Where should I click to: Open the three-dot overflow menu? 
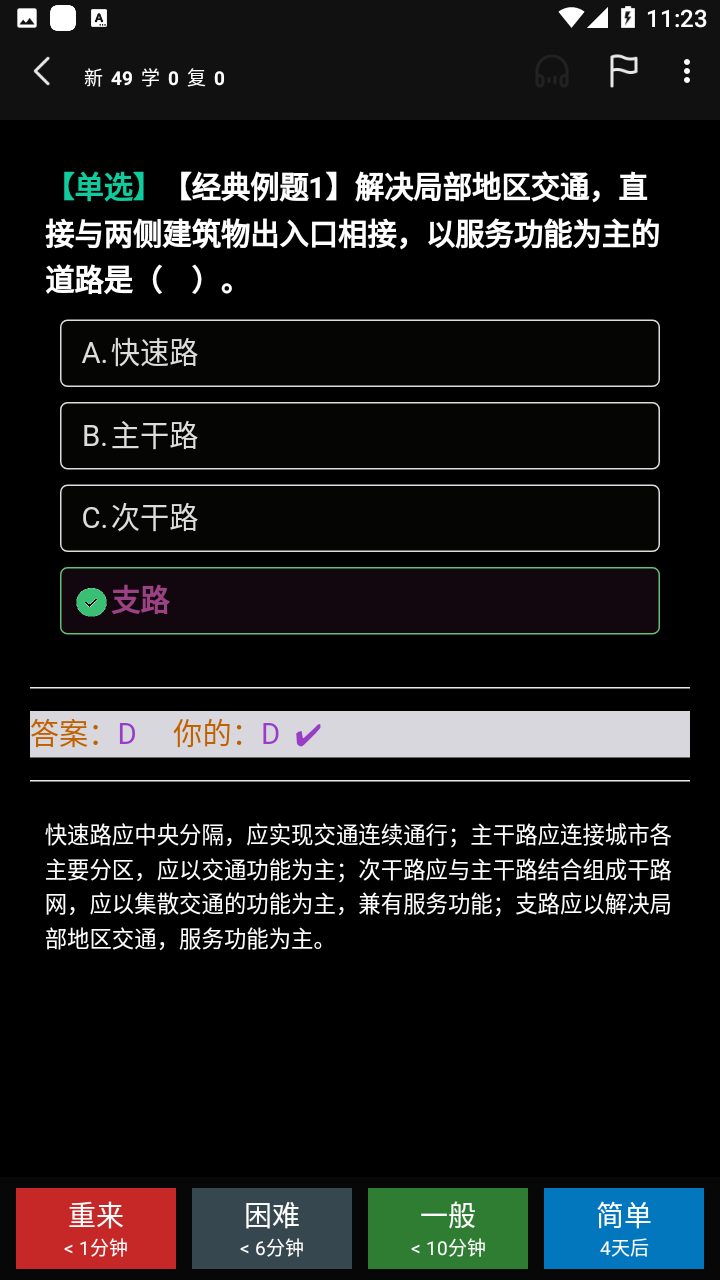pyautogui.click(x=686, y=72)
